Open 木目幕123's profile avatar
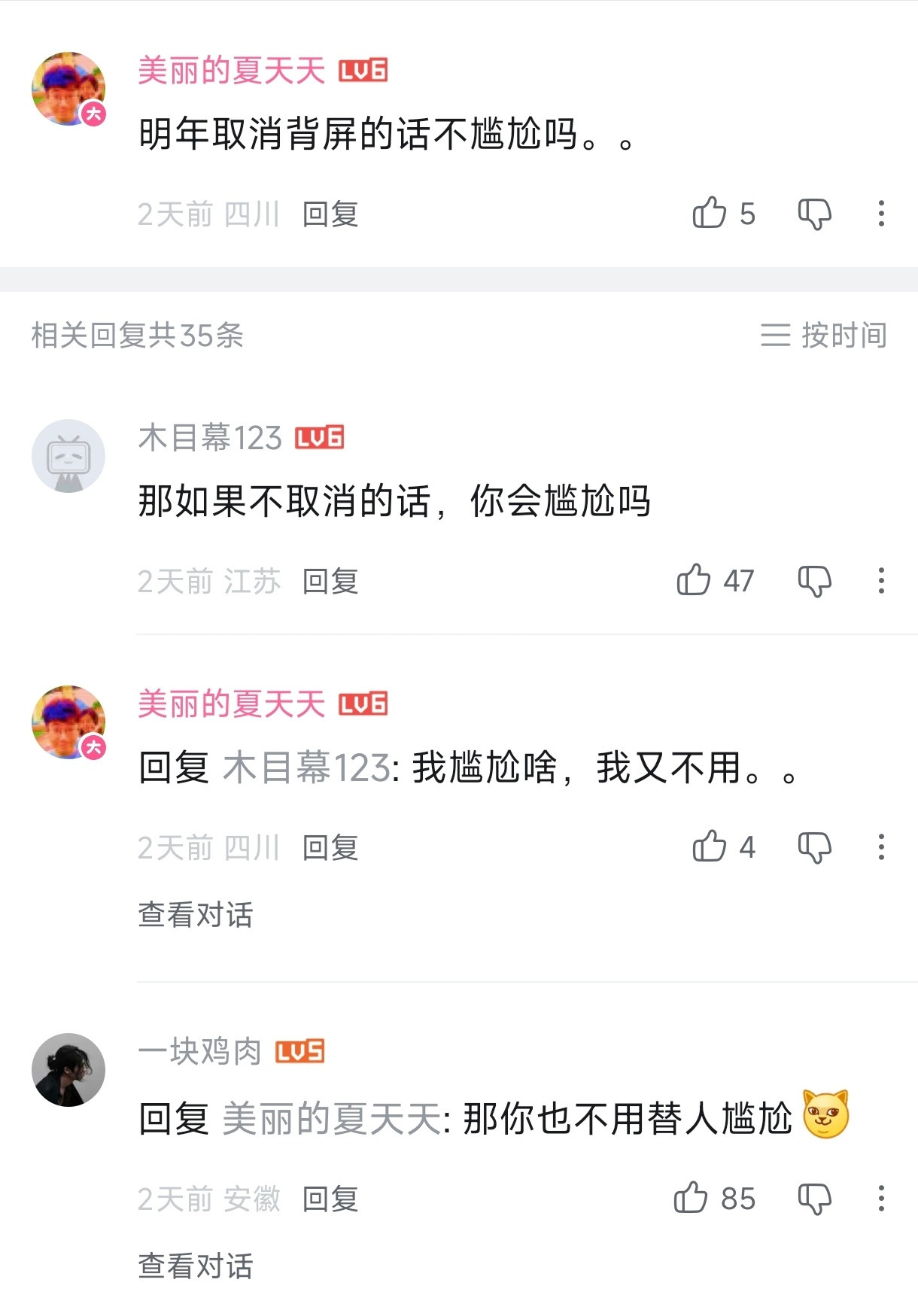Screen dimensions: 918x1316 [68, 456]
